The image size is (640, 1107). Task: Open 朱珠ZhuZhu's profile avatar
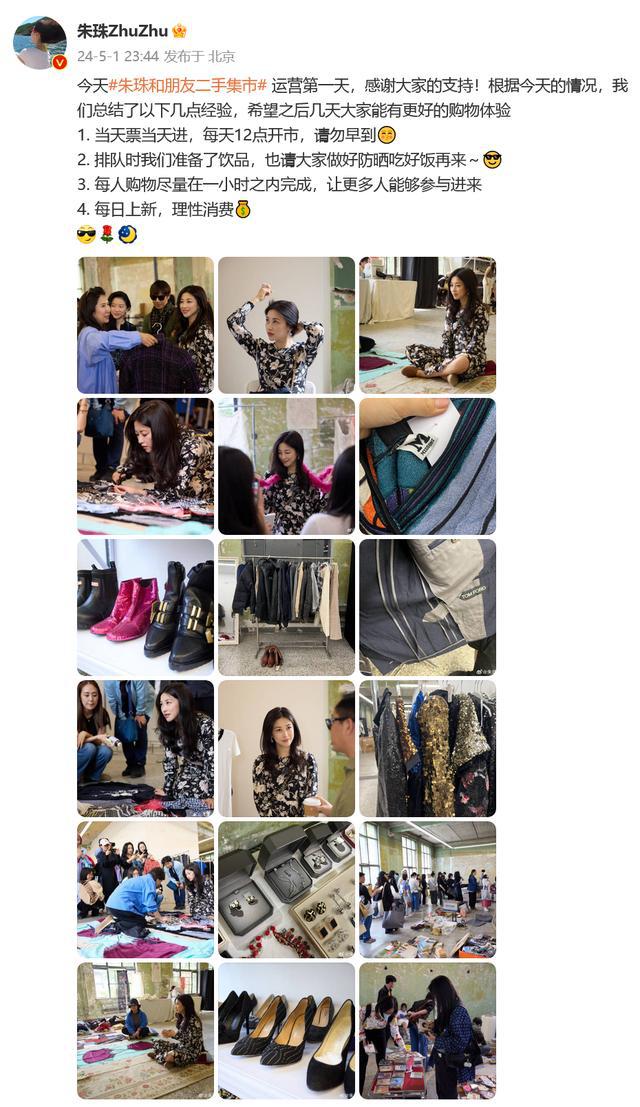(x=39, y=42)
